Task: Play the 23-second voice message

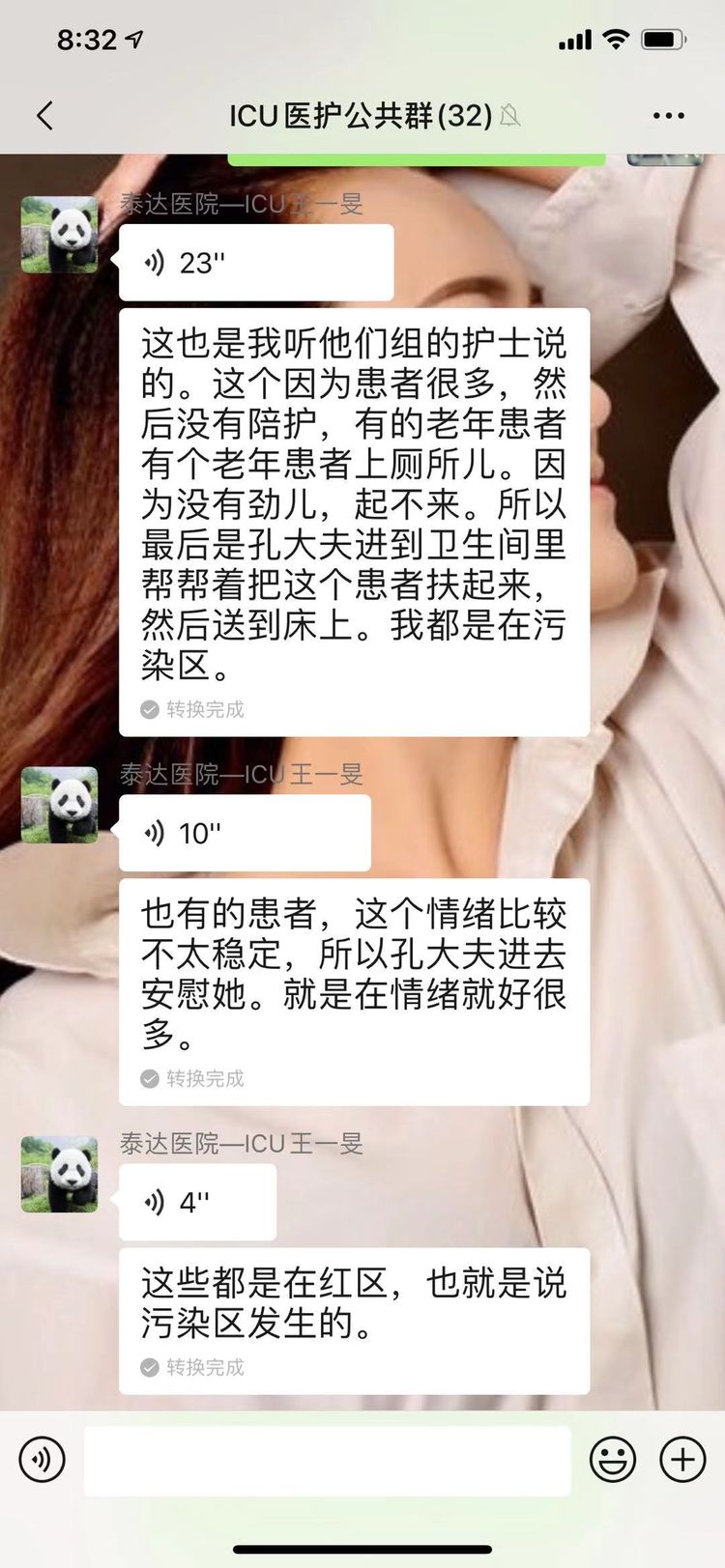Action: point(255,263)
